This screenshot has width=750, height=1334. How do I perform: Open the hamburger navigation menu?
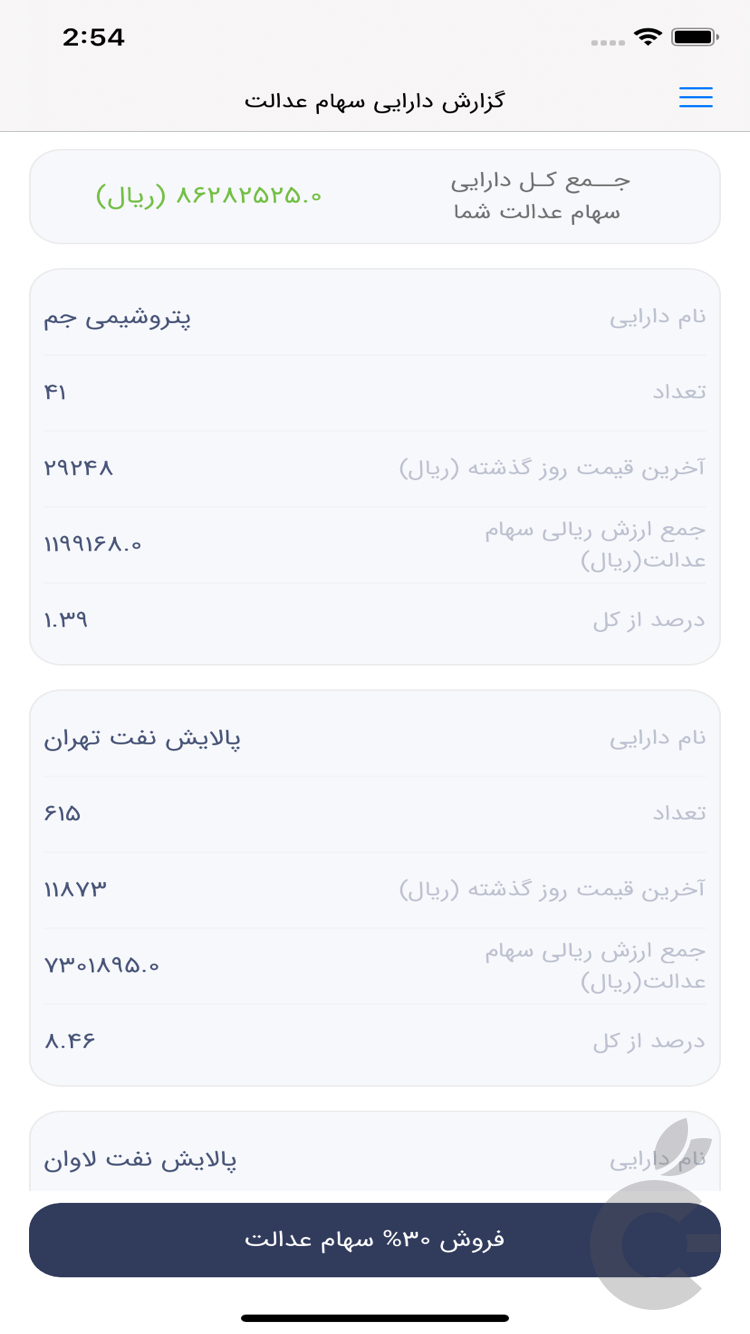[x=695, y=98]
